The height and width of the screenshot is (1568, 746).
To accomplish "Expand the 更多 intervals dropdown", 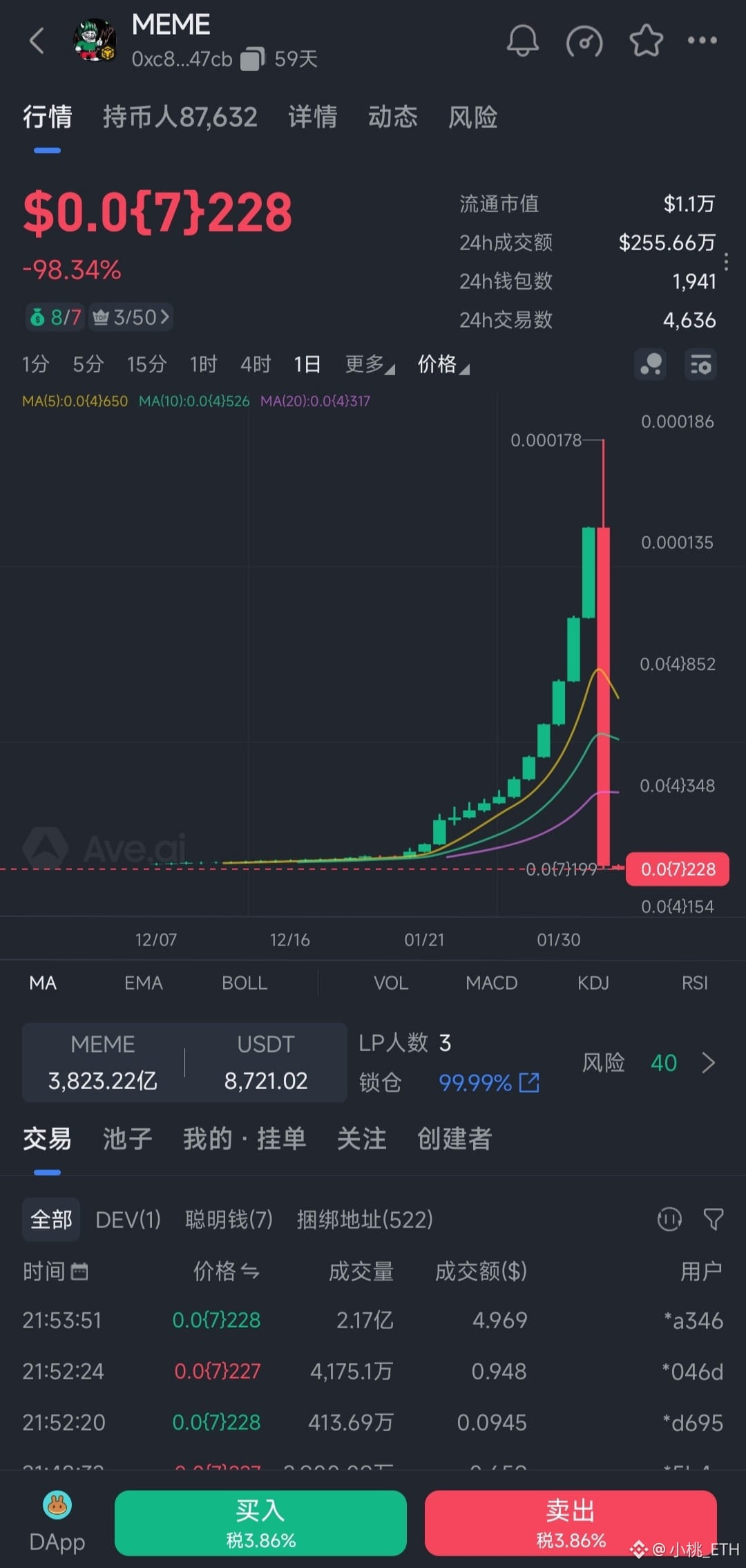I will pos(369,364).
